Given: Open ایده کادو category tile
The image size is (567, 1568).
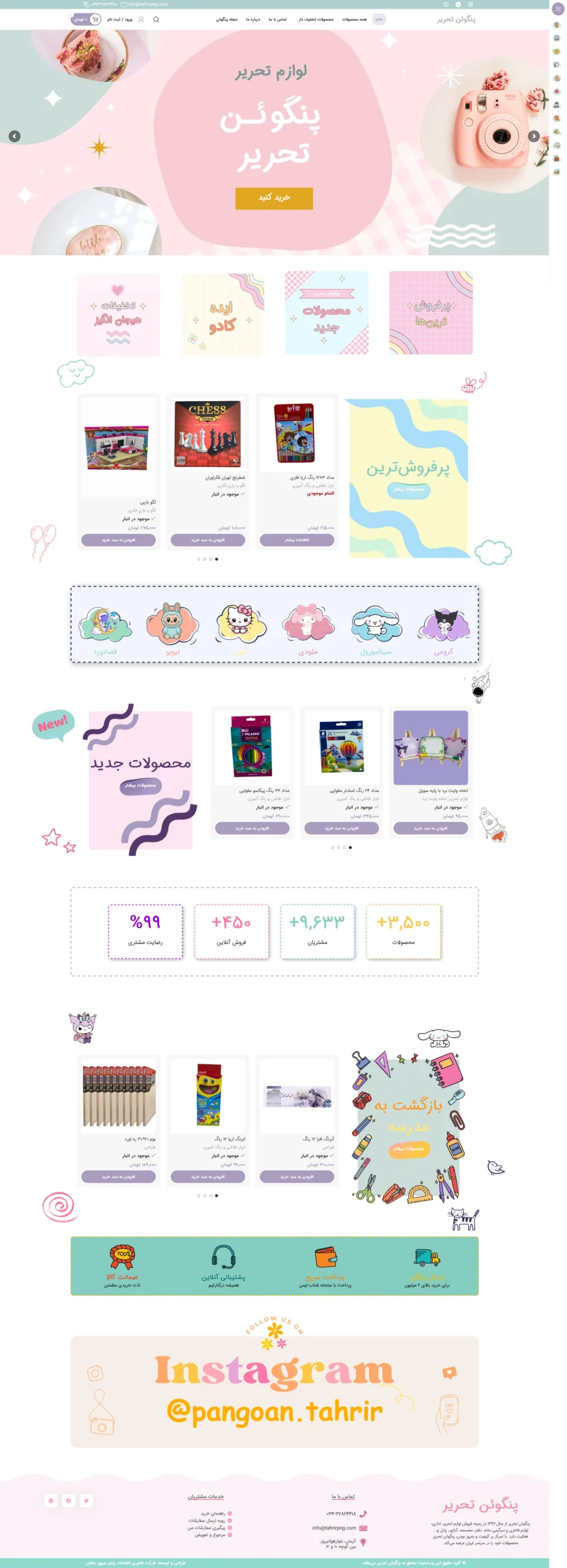Looking at the screenshot, I should click(222, 315).
